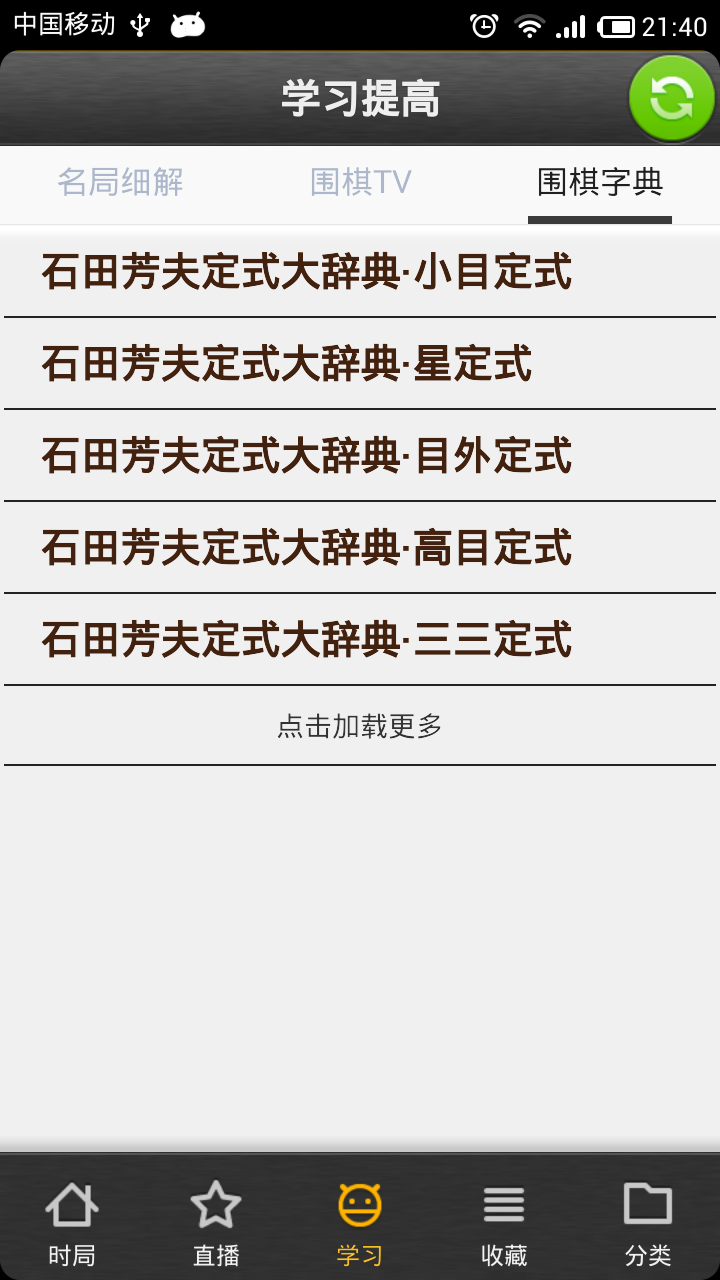Open 石田芳夫定式大辞典·三三定式
Viewport: 720px width, 1280px height.
pyautogui.click(x=360, y=640)
